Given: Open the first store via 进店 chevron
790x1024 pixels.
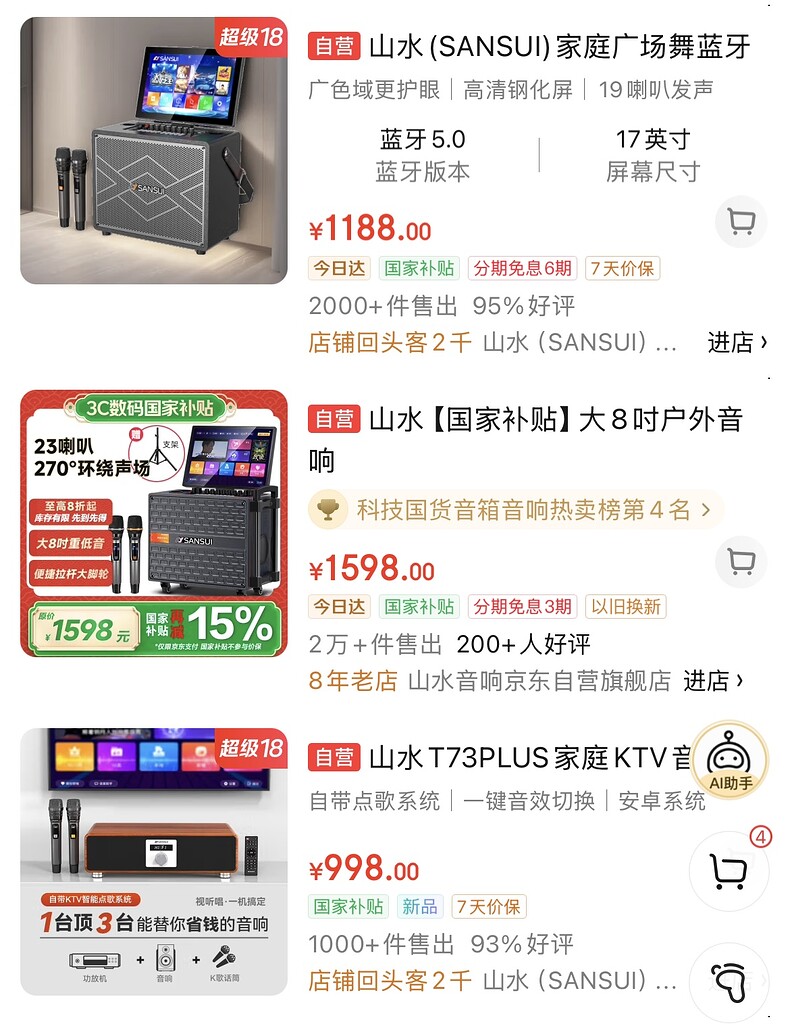Looking at the screenshot, I should (x=734, y=343).
